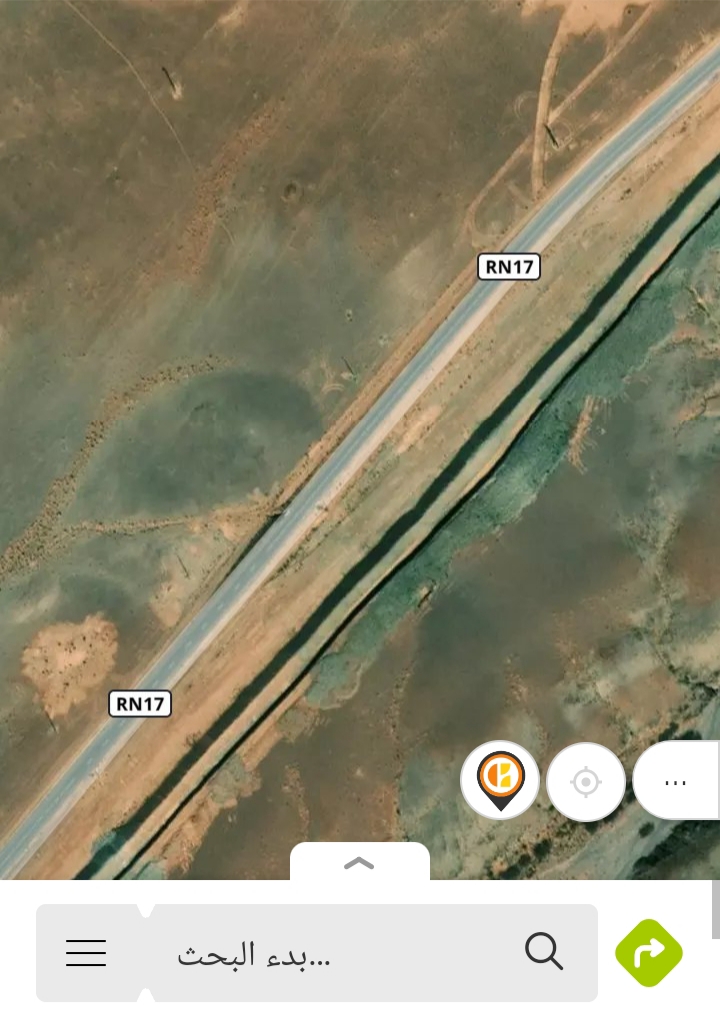The image size is (720, 1020).
Task: Open route directions with green arrow button
Action: [649, 953]
